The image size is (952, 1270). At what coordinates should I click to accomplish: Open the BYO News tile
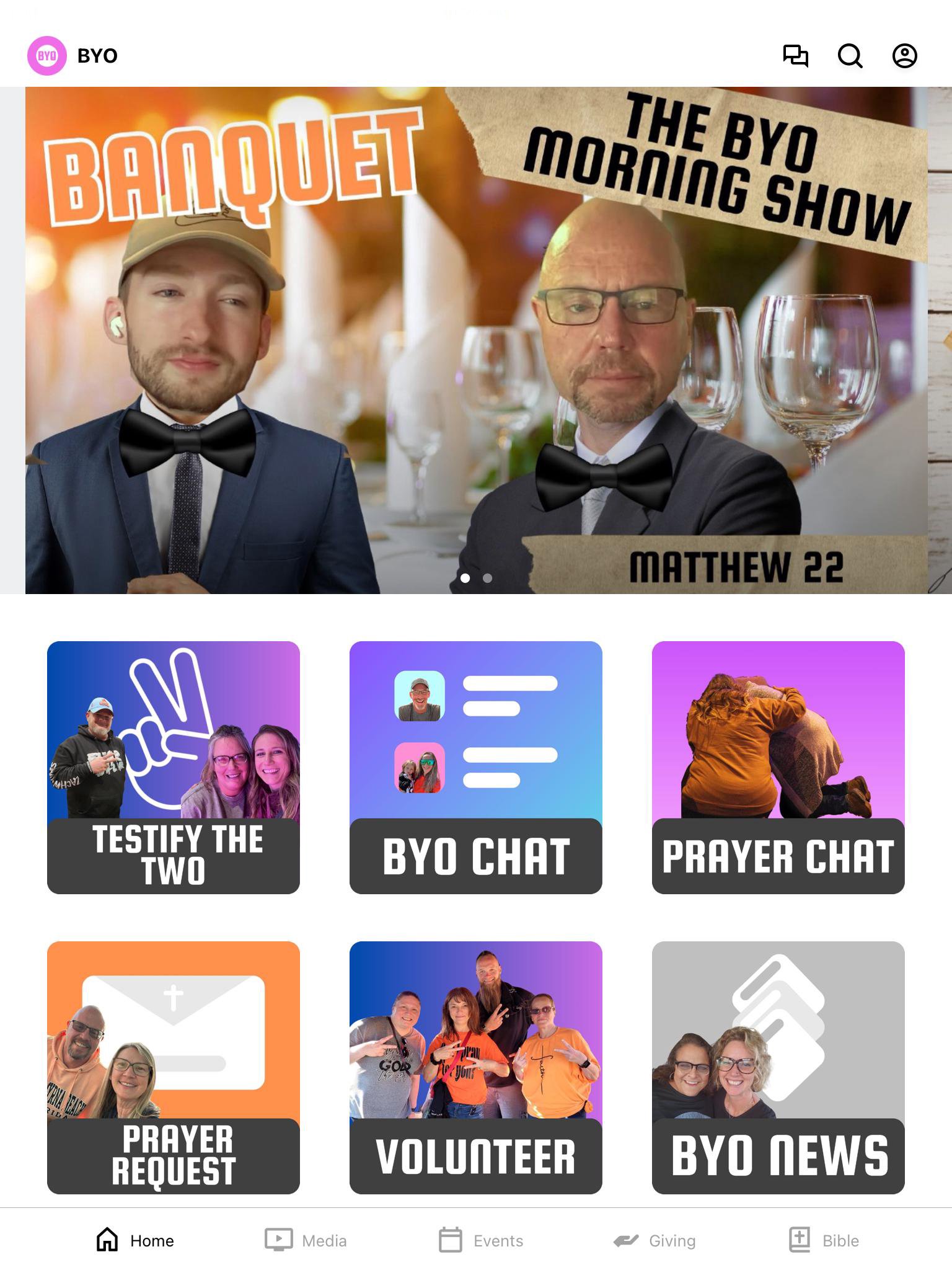coord(778,1067)
